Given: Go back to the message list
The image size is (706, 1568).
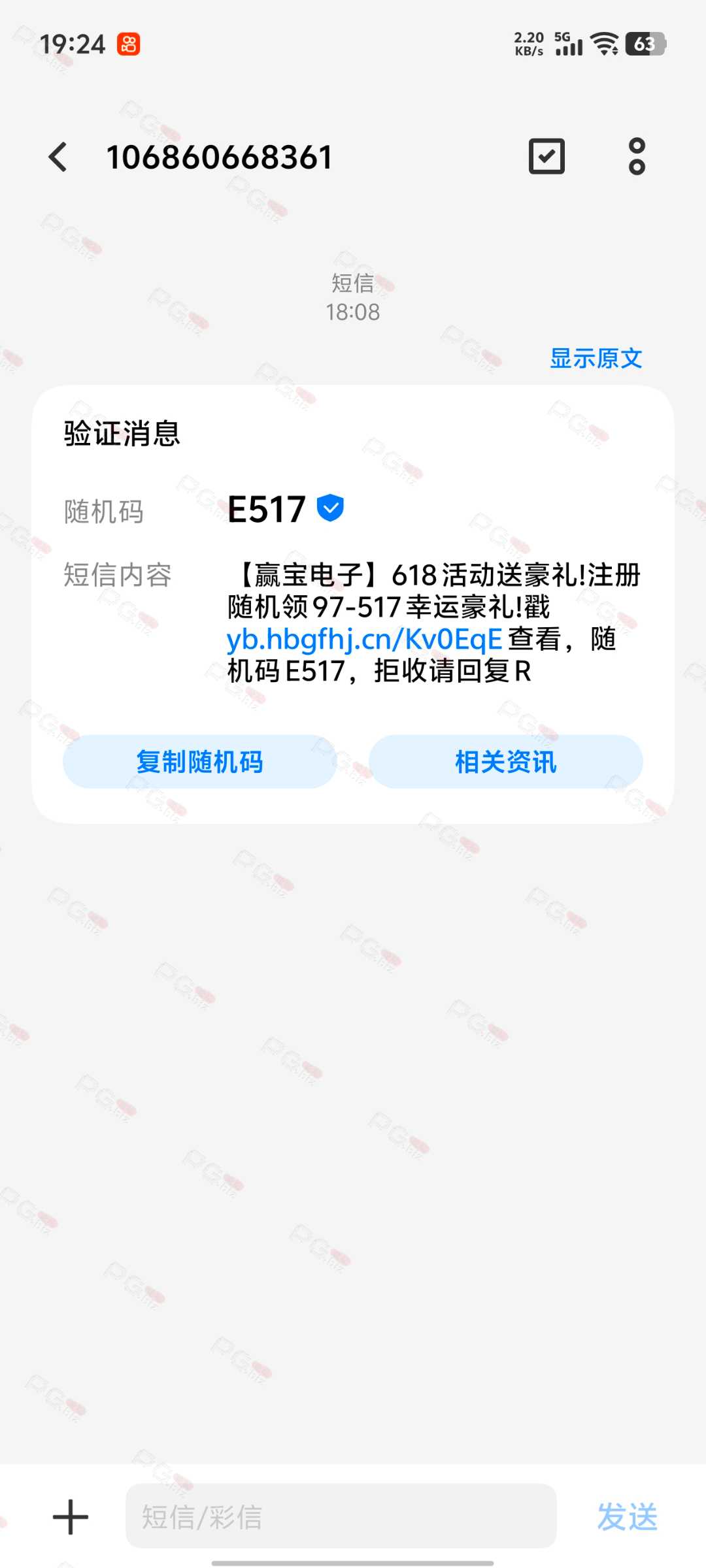Looking at the screenshot, I should (x=58, y=157).
